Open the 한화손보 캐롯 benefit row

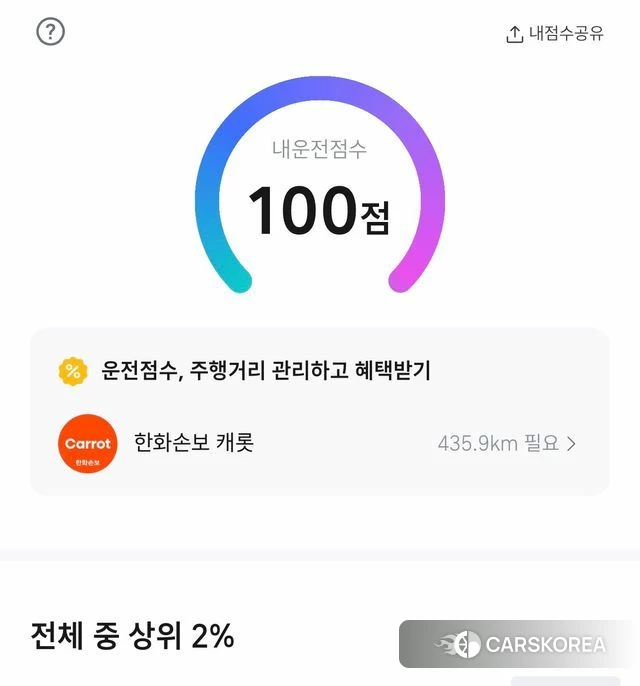tap(320, 443)
